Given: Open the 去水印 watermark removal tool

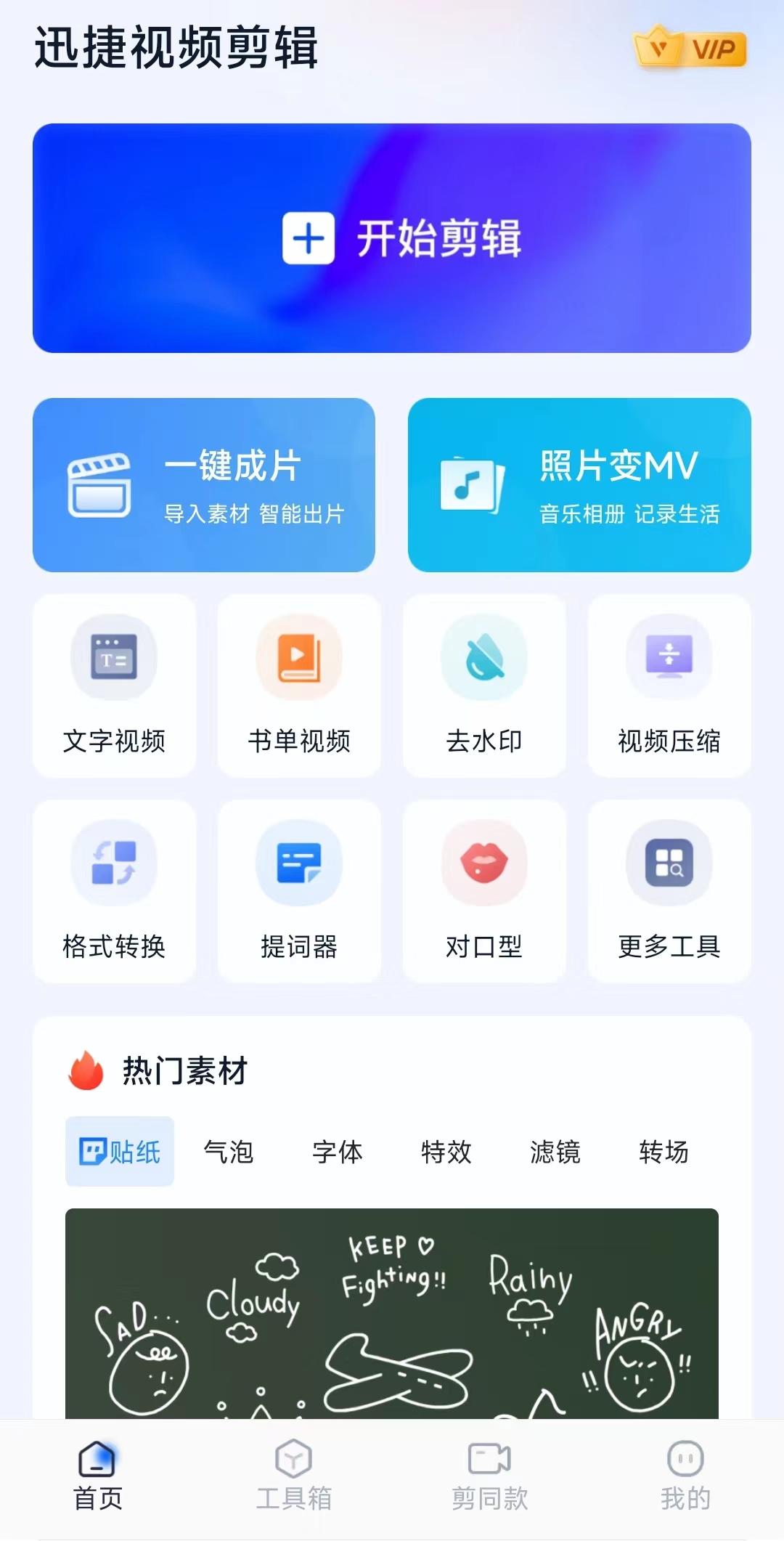Looking at the screenshot, I should 484,686.
